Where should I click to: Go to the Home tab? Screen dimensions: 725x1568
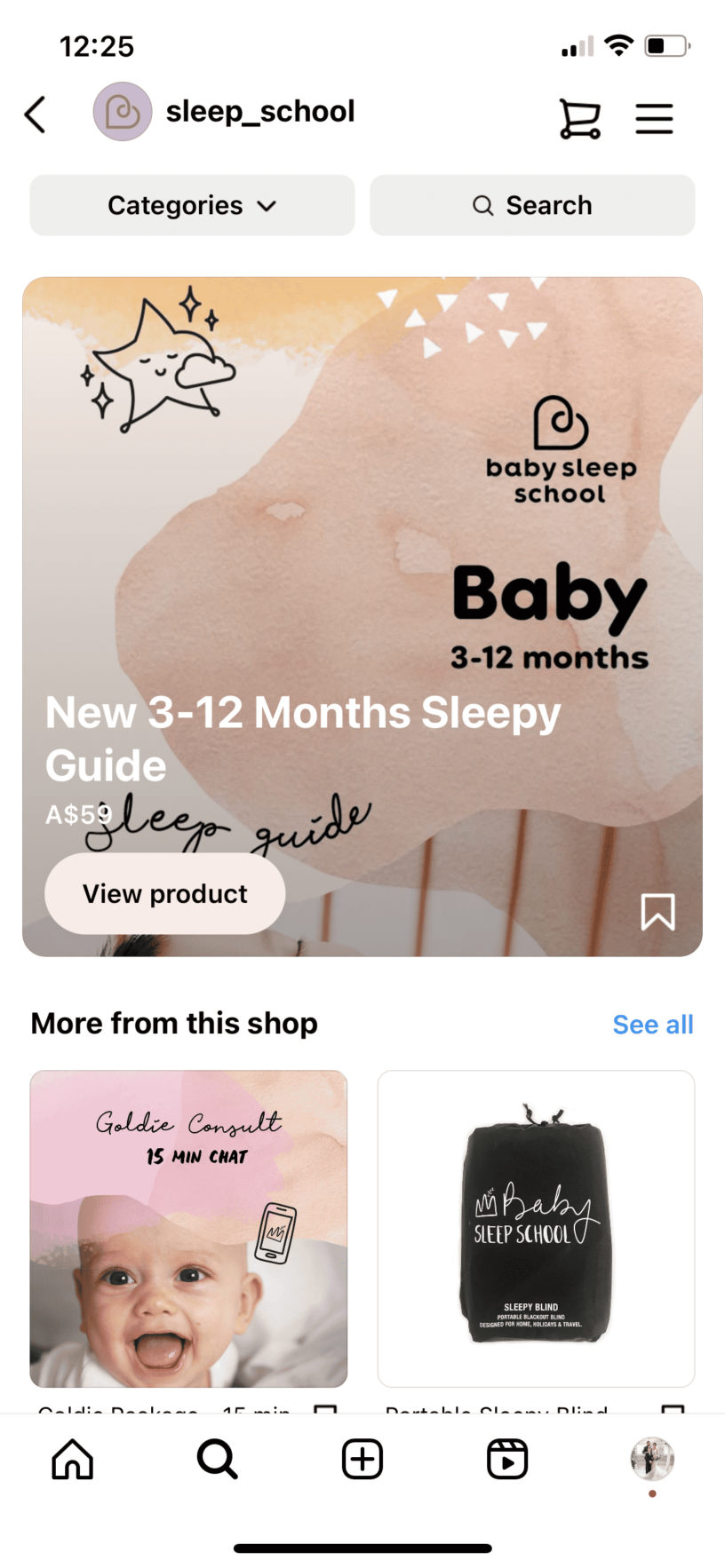pos(73,1459)
